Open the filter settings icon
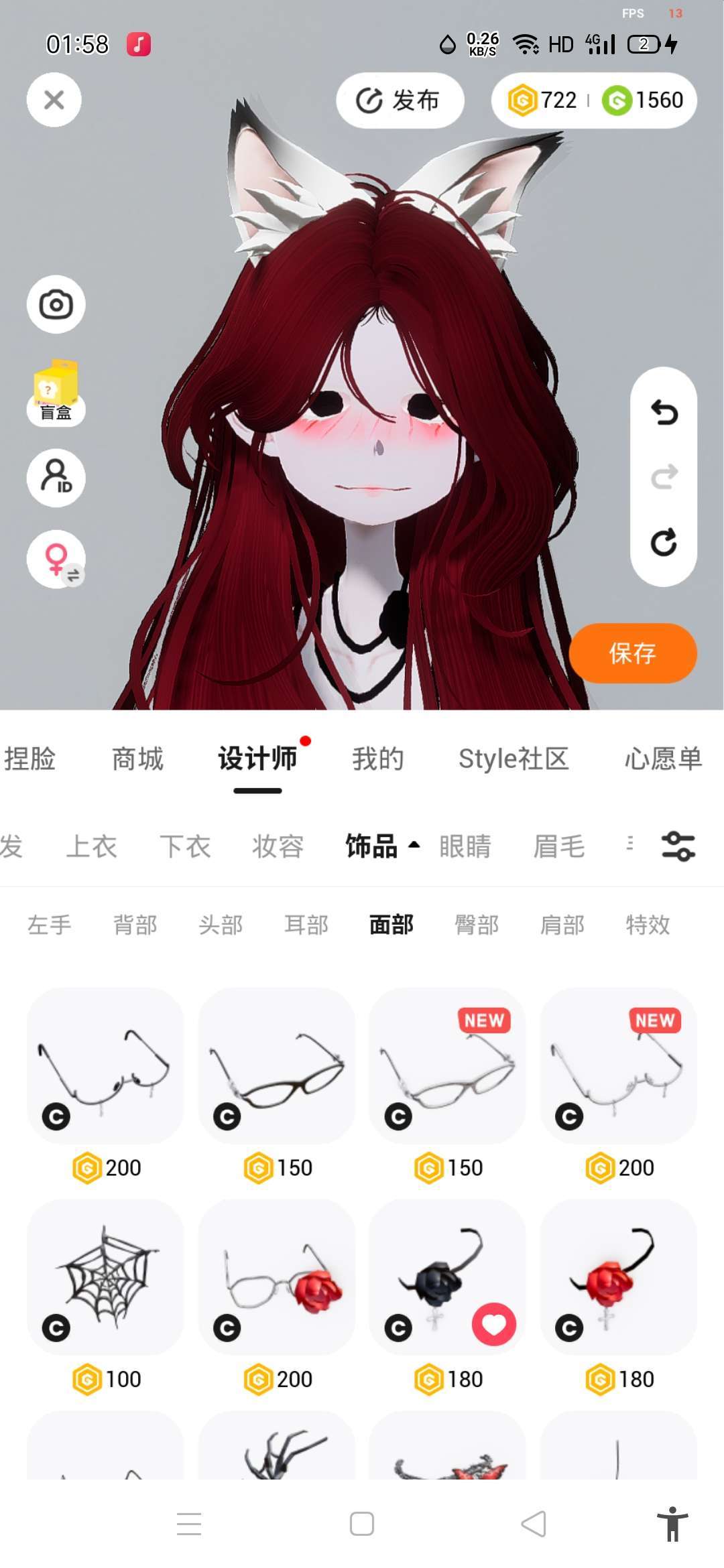Screen dimensions: 724x1568 coord(678,846)
